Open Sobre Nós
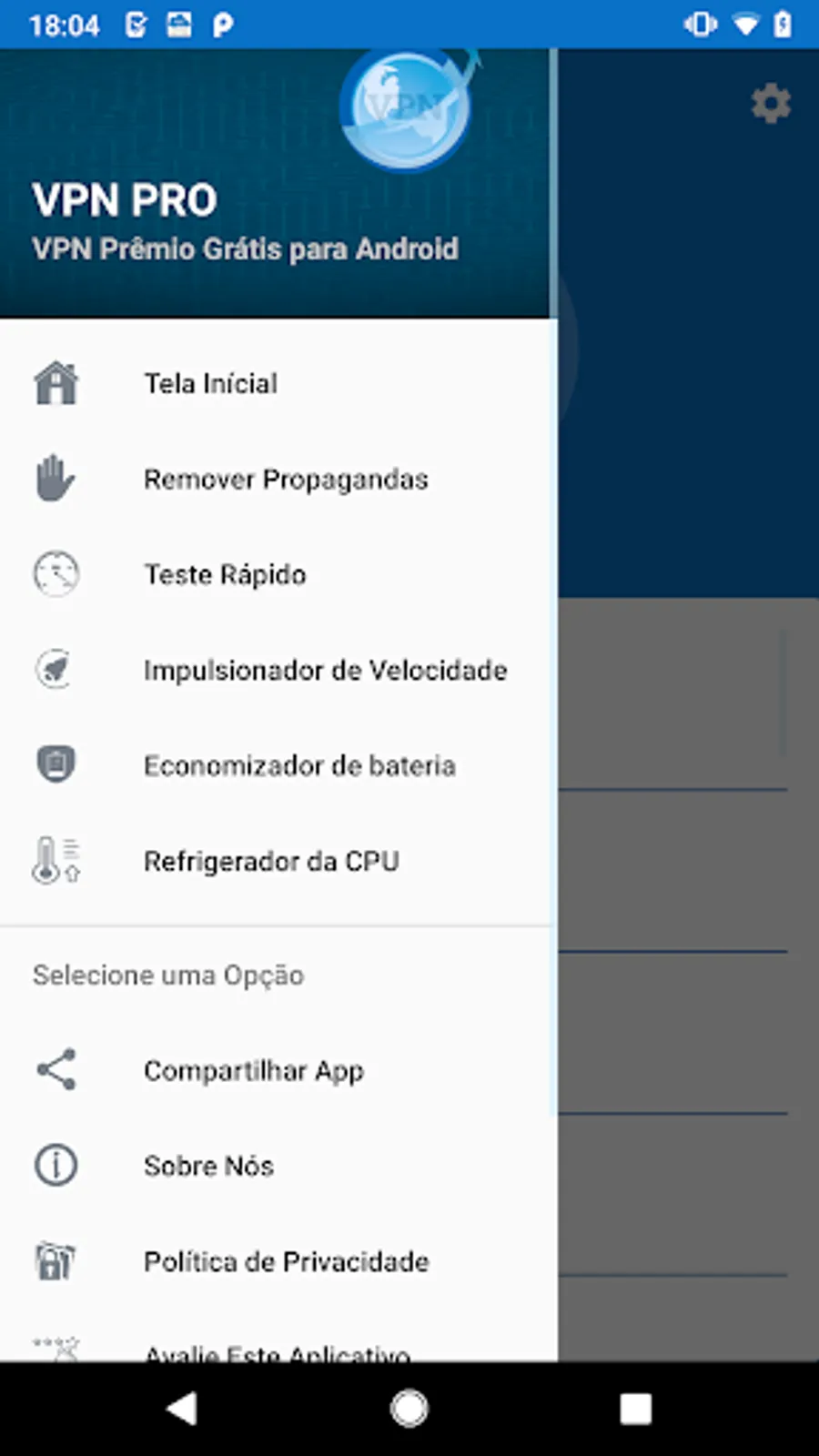Viewport: 819px width, 1456px height. point(278,1166)
